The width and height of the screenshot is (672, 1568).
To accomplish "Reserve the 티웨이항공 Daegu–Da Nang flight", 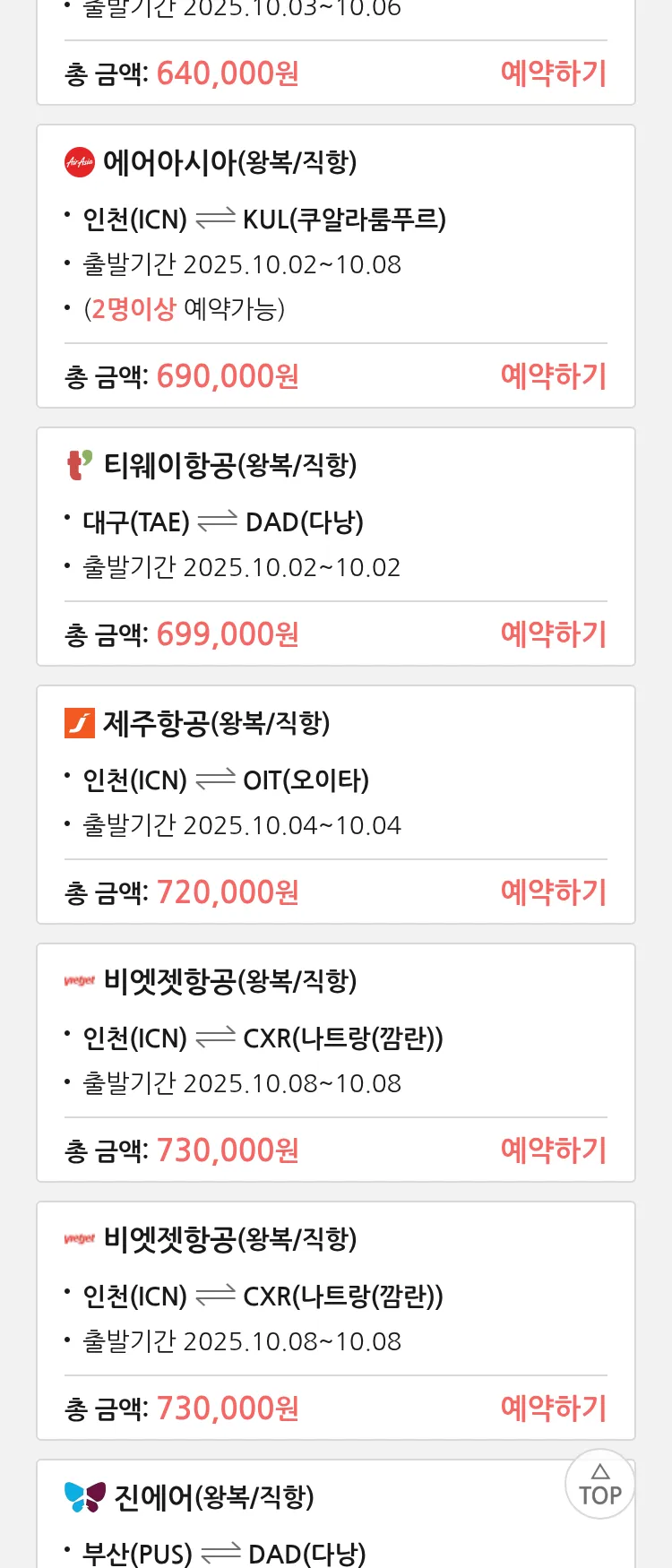I will (553, 634).
